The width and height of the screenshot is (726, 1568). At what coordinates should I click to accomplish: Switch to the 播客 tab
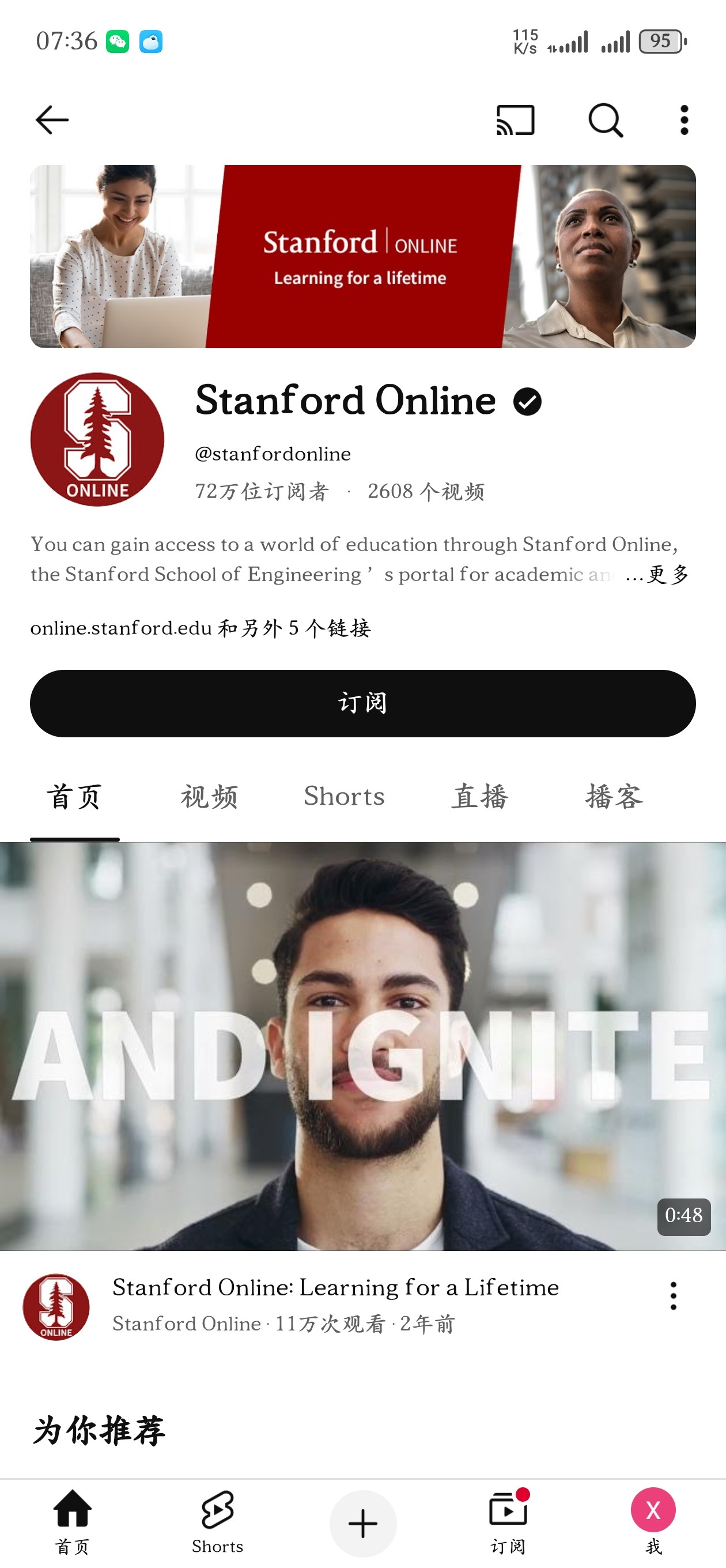click(614, 796)
